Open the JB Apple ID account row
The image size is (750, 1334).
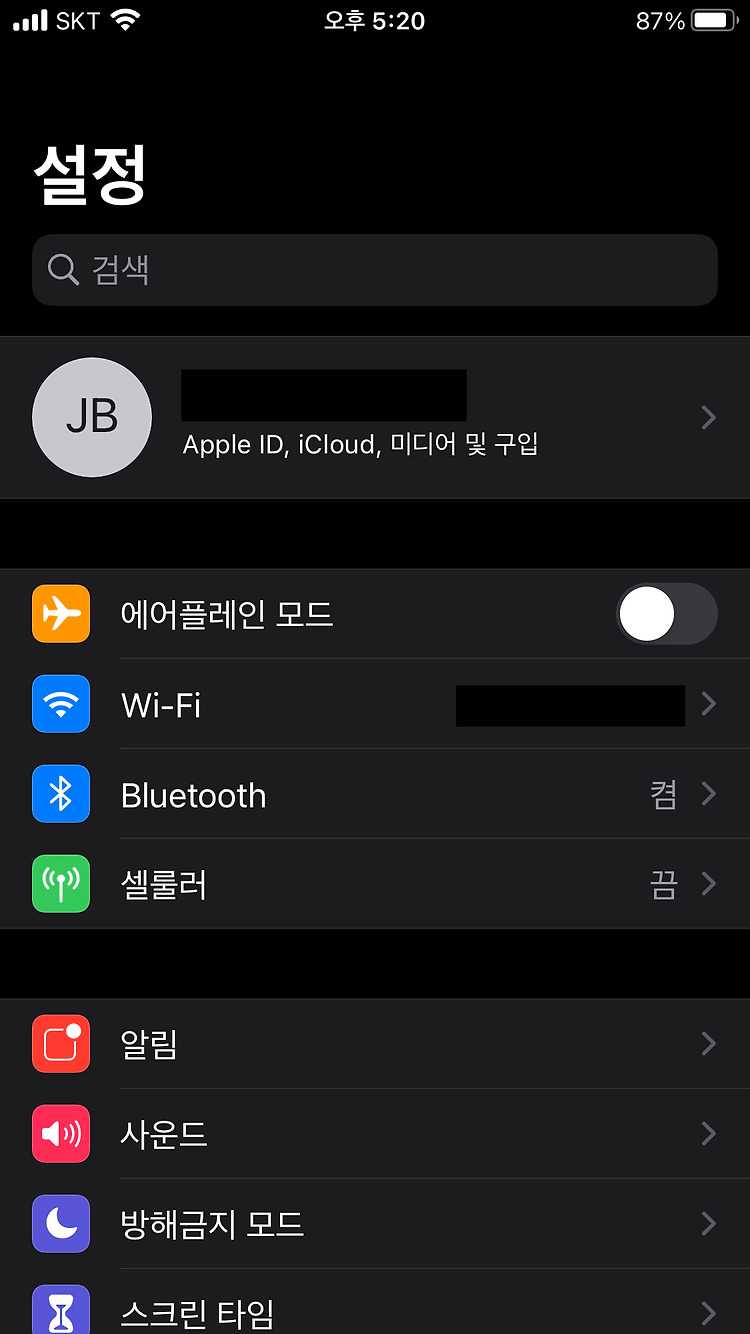(375, 417)
